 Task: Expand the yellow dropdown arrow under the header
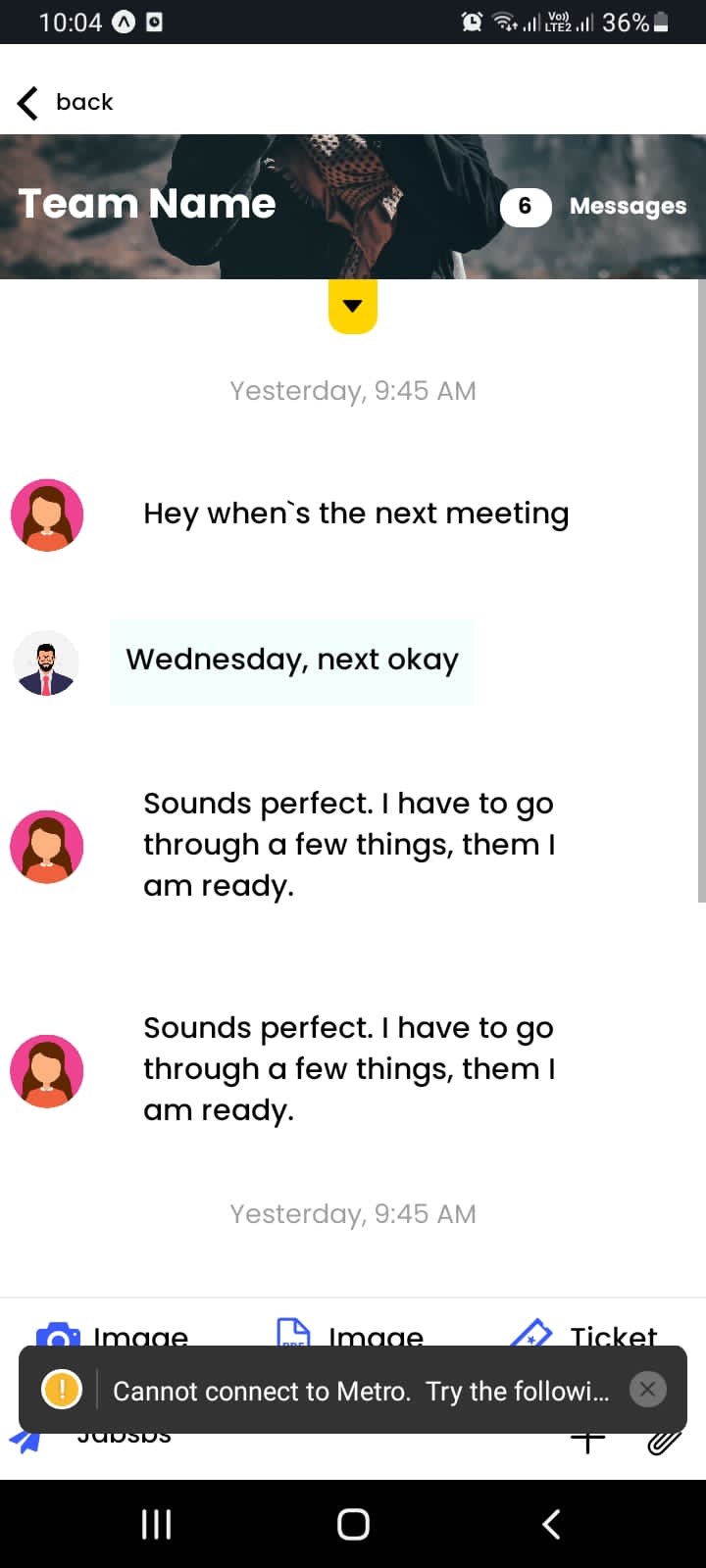pyautogui.click(x=353, y=306)
